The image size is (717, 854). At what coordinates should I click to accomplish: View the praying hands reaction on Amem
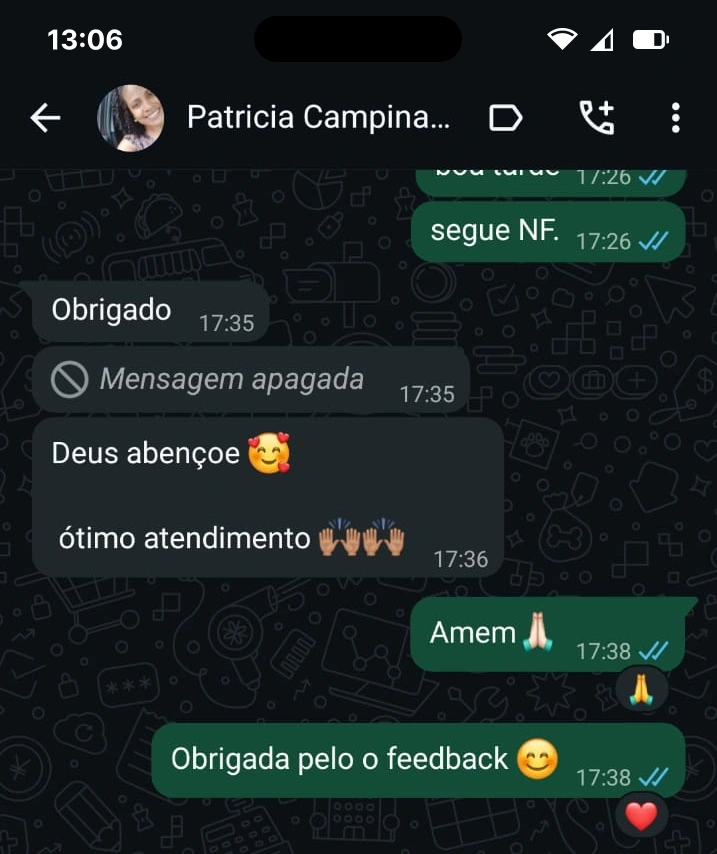pos(641,689)
